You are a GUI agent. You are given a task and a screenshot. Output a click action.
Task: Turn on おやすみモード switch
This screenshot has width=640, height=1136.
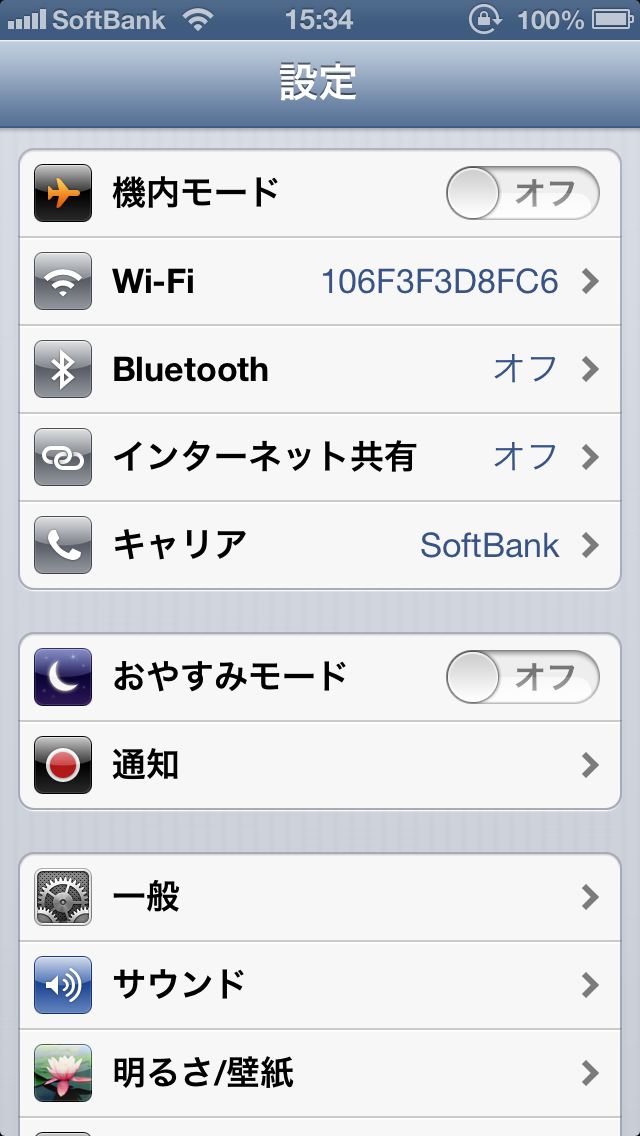click(x=523, y=677)
